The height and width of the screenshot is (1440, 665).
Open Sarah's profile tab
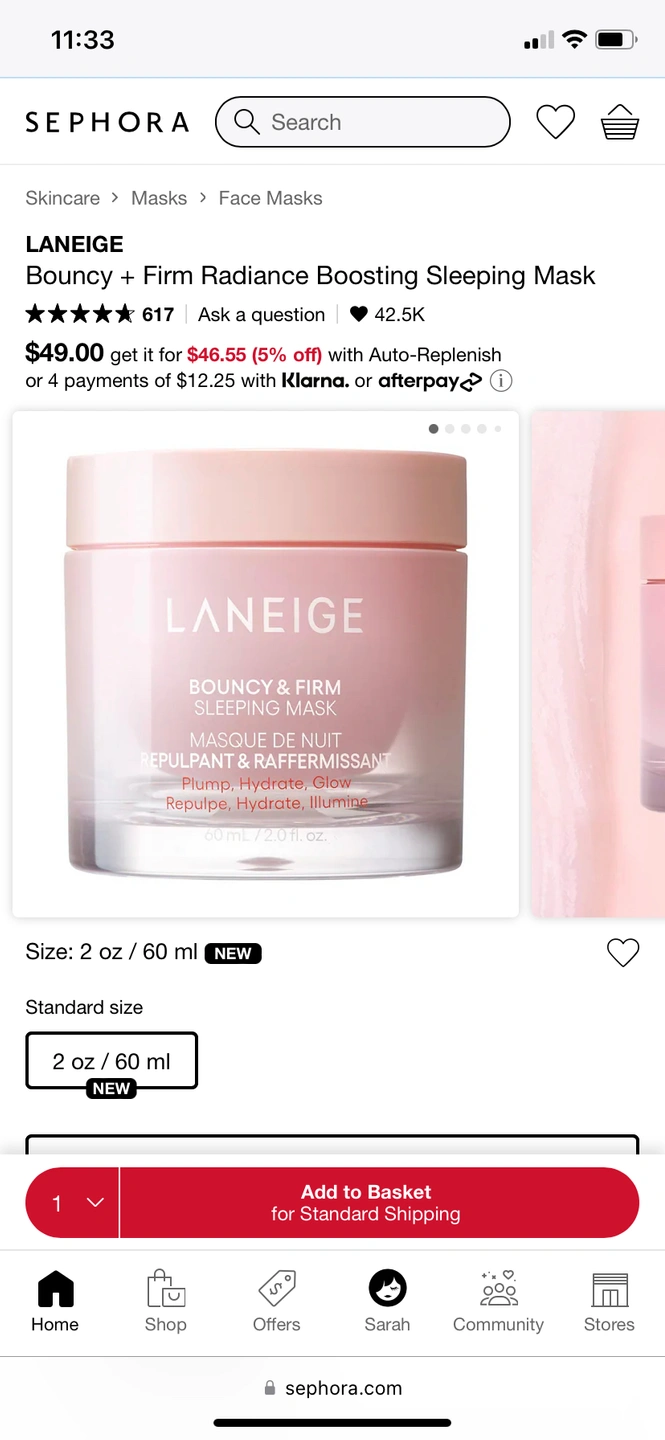(x=387, y=1302)
